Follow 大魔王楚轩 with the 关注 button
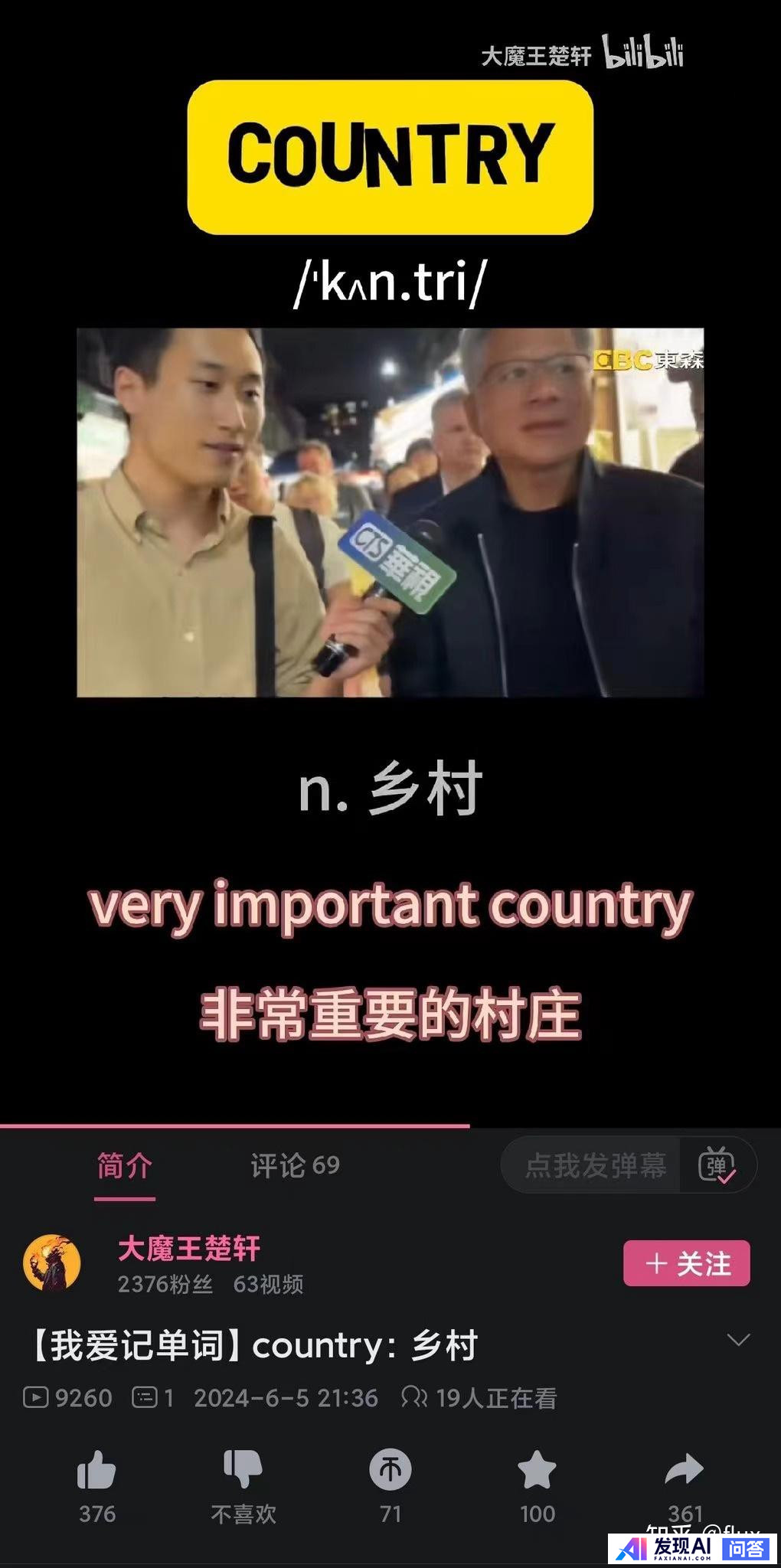The height and width of the screenshot is (1568, 781). [x=686, y=1263]
